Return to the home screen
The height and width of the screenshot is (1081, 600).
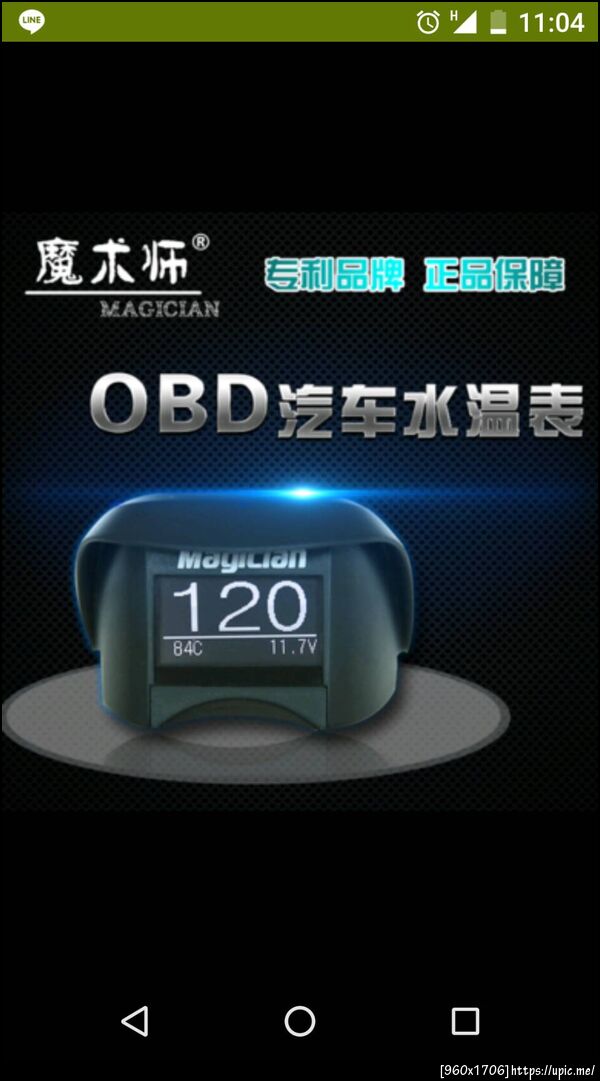click(x=300, y=1020)
